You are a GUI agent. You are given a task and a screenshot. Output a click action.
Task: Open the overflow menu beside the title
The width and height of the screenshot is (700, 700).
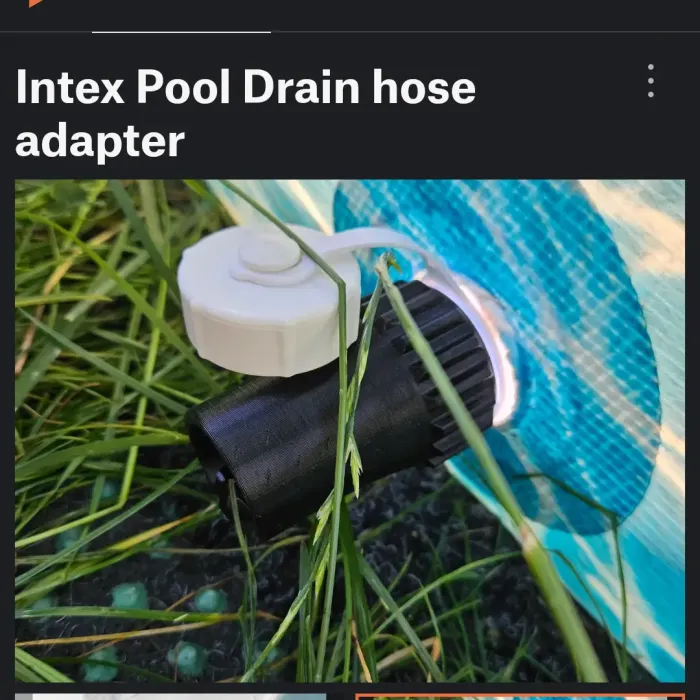pyautogui.click(x=651, y=81)
